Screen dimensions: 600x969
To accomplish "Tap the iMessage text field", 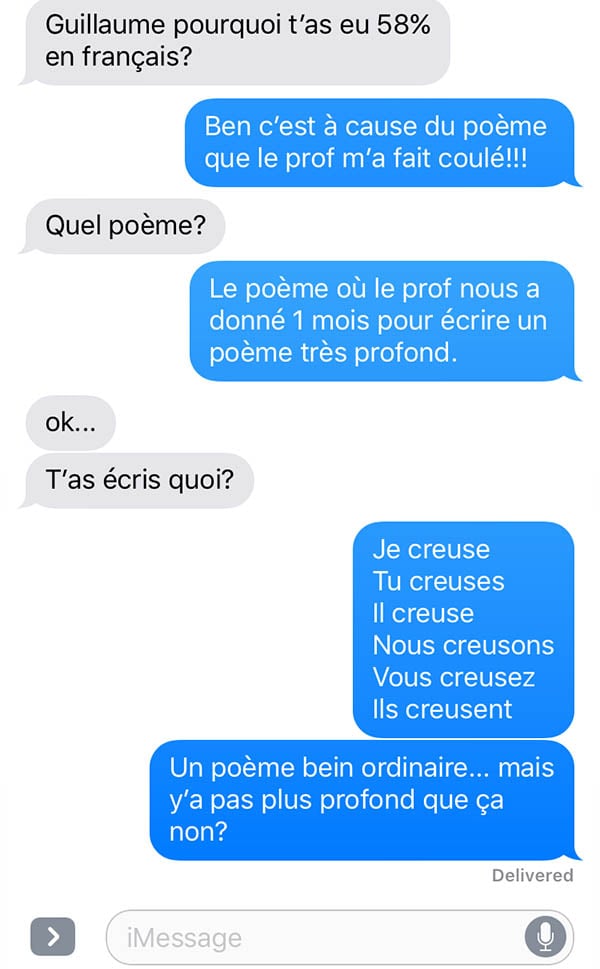I will point(339,937).
